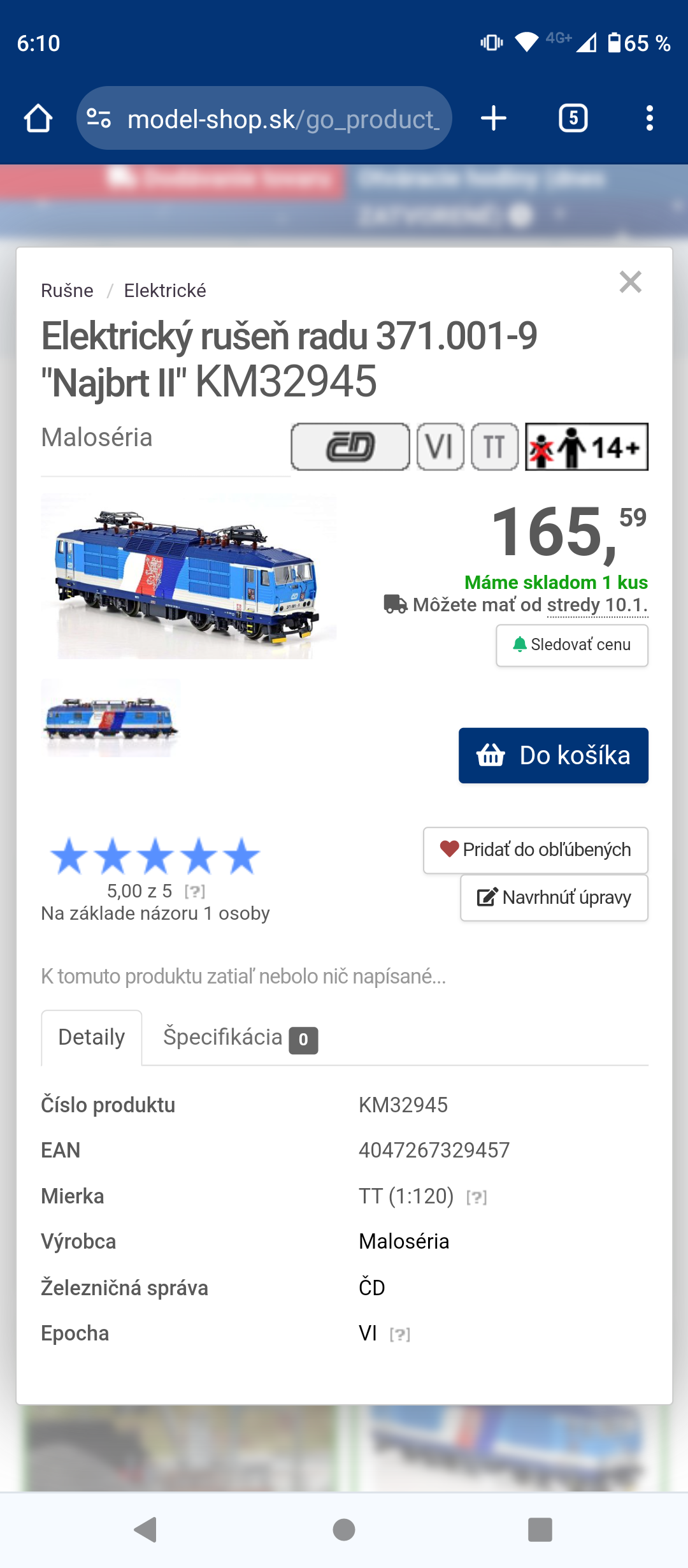Viewport: 688px width, 1568px height.
Task: Show the help hint next to TT (1:120)
Action: click(x=477, y=1197)
